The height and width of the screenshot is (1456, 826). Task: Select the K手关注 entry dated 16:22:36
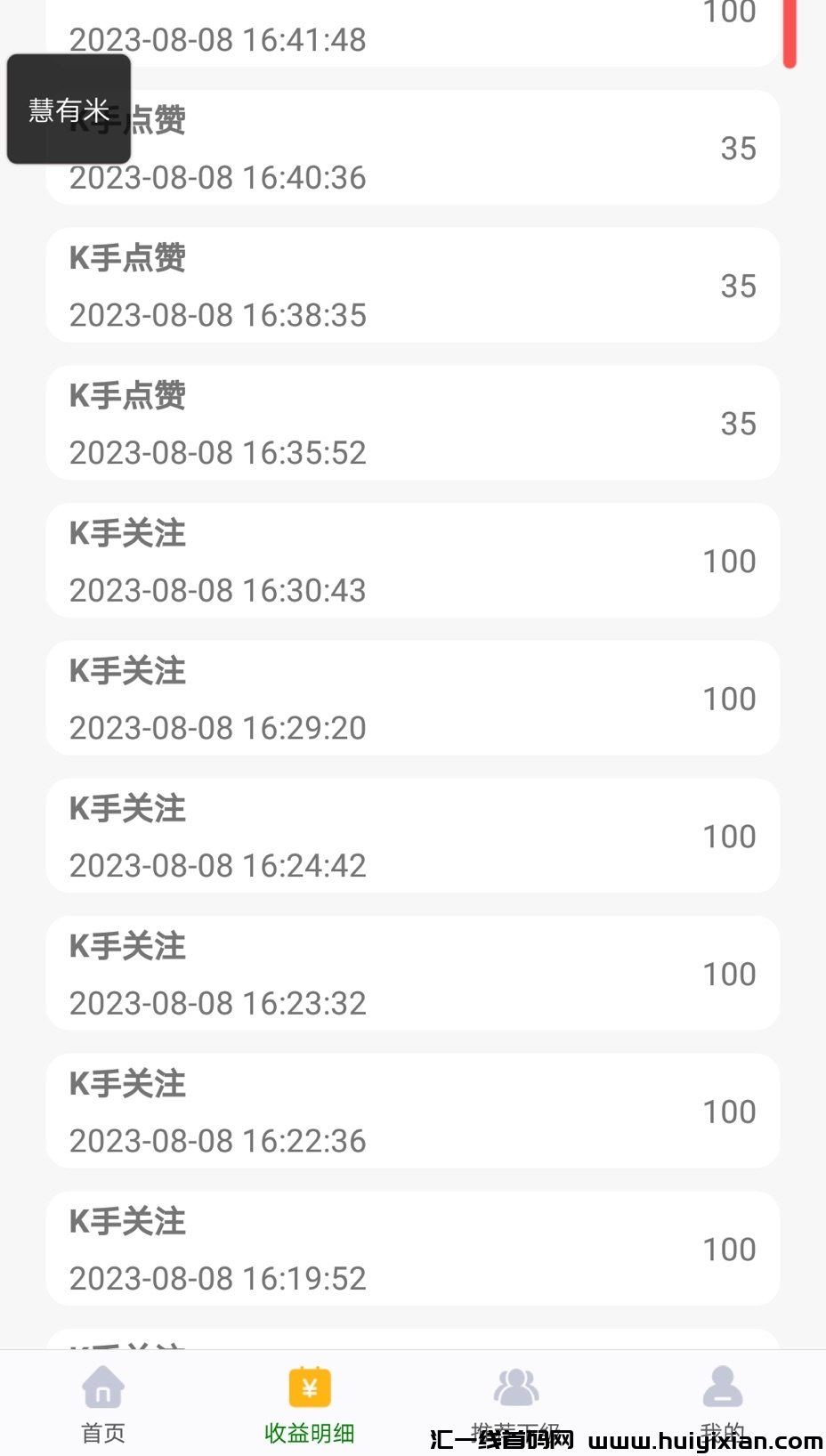point(412,1111)
